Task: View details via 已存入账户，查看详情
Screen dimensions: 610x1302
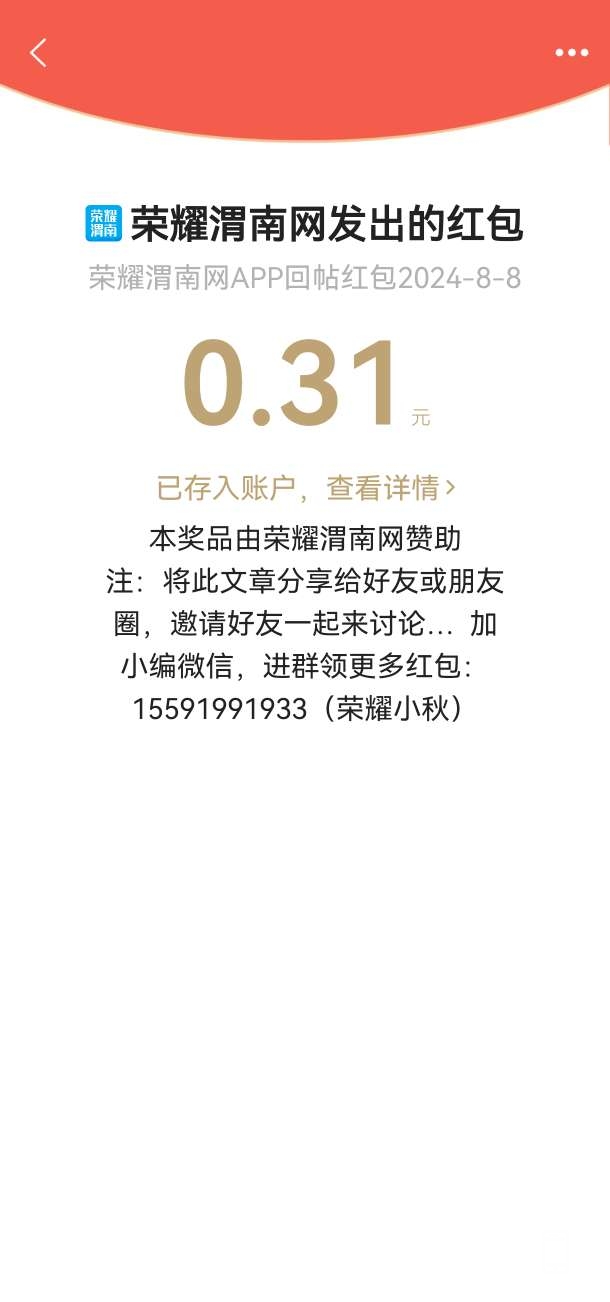Action: point(306,488)
